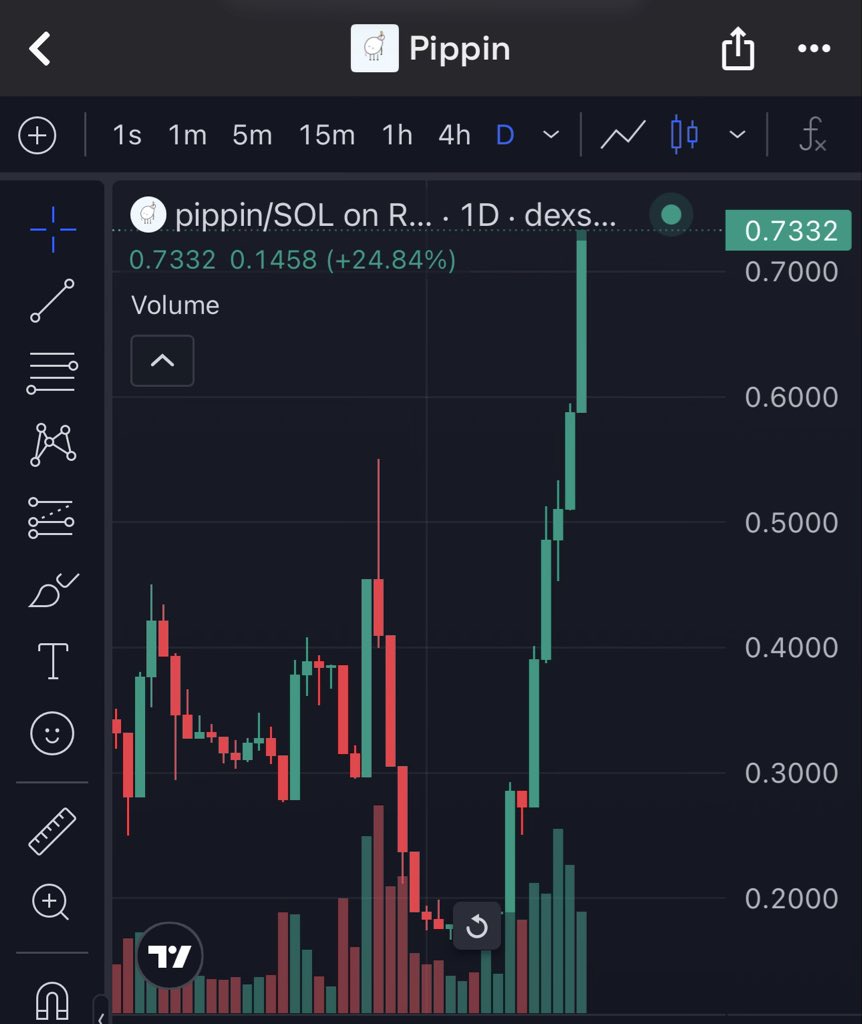Switch to the line chart style

pyautogui.click(x=622, y=135)
